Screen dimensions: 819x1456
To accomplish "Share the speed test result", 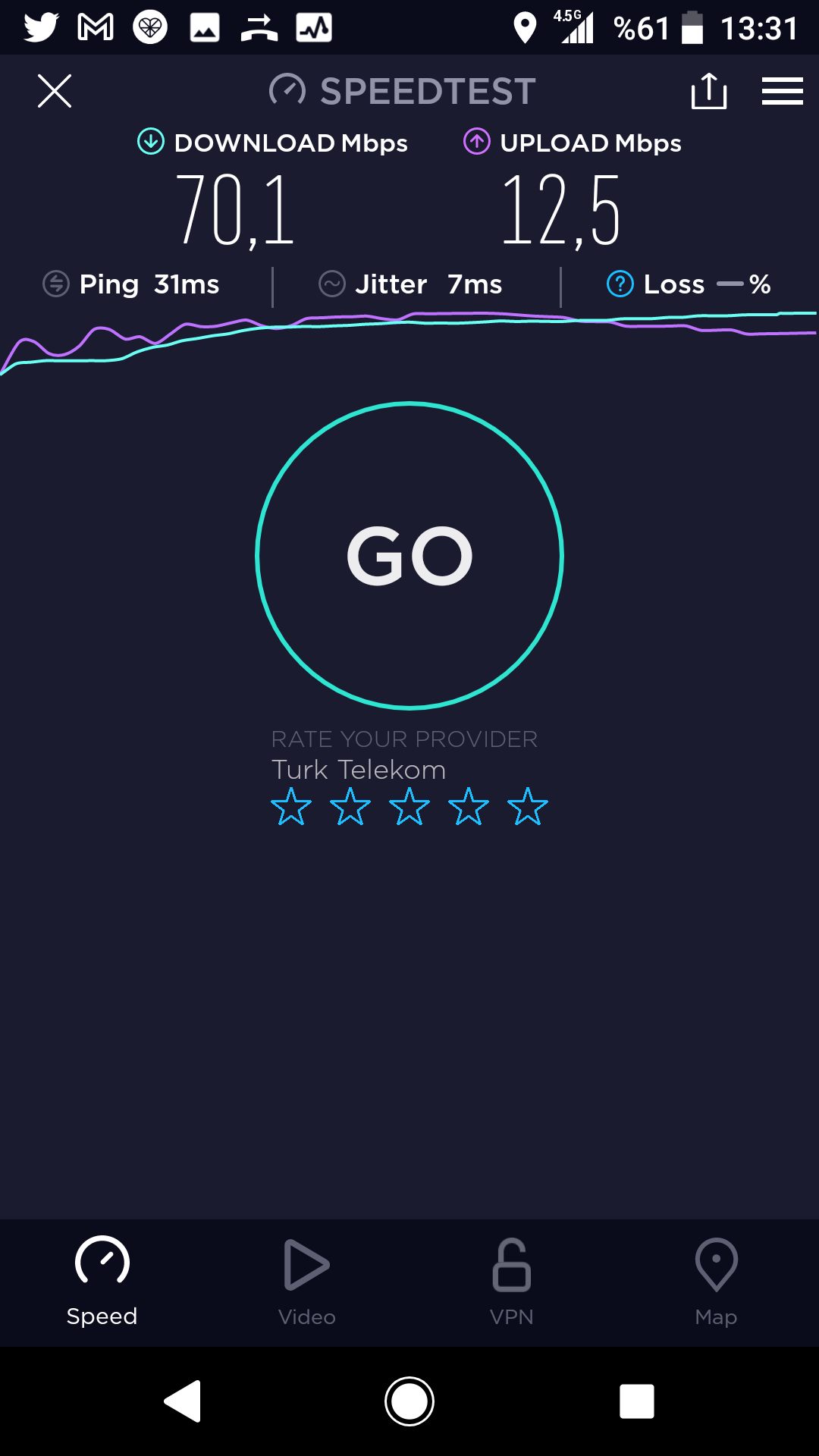I will (709, 91).
